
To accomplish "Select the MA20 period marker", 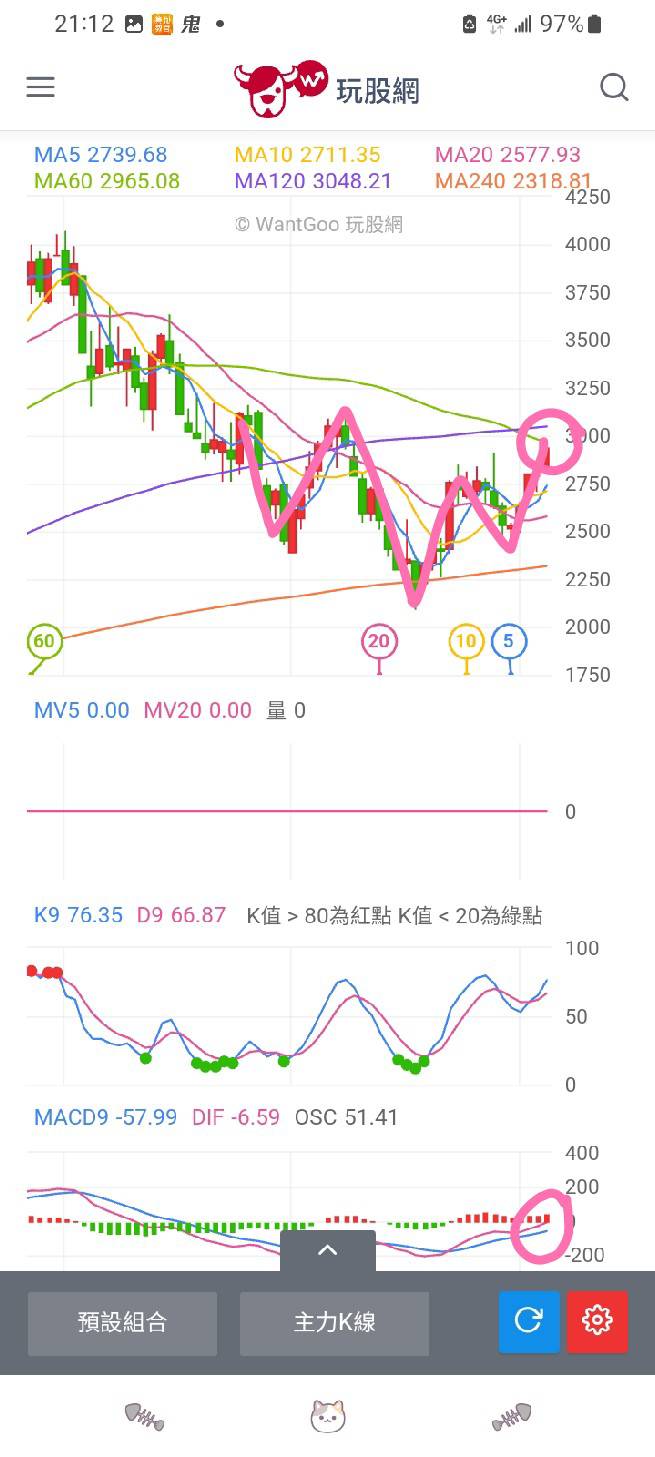I will [378, 641].
